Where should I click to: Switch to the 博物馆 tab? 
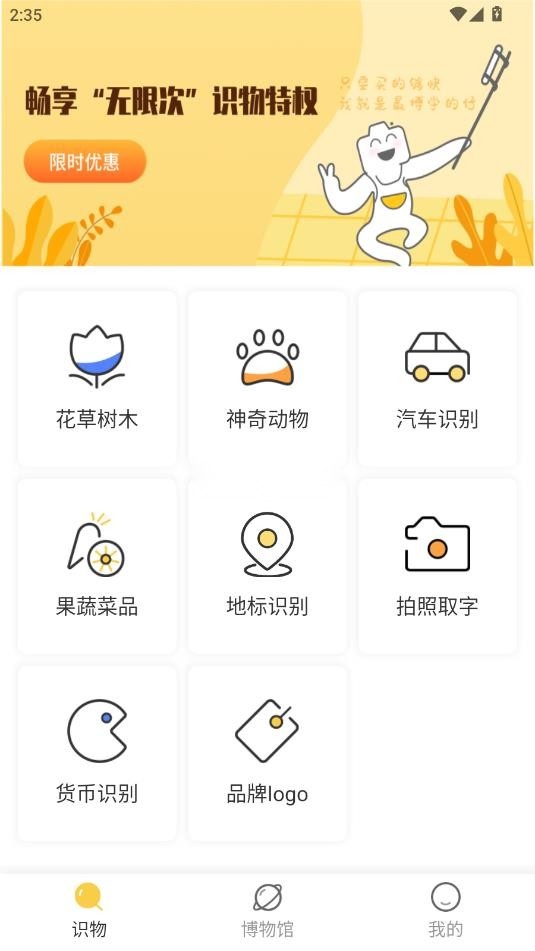coord(268,911)
